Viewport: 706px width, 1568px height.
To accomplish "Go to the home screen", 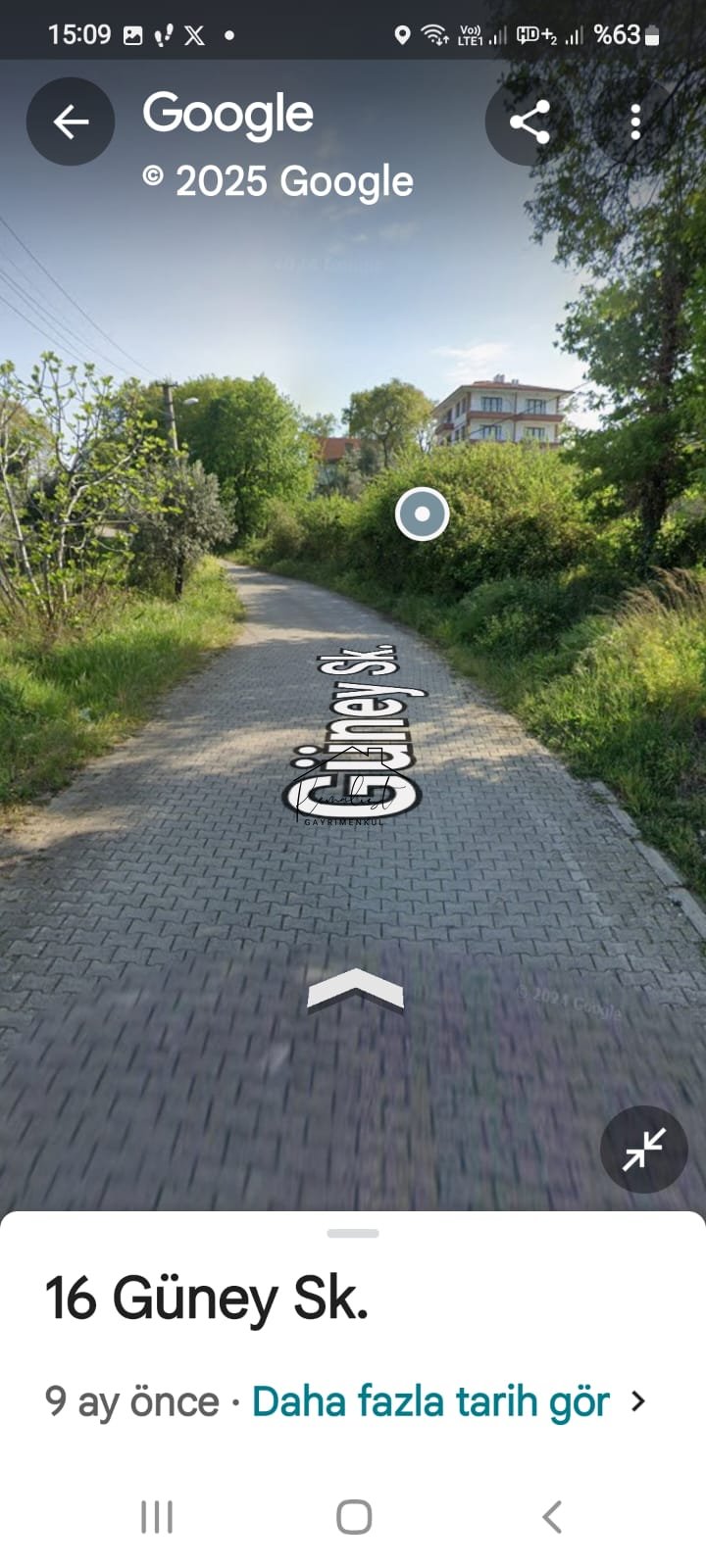I will point(354,1517).
